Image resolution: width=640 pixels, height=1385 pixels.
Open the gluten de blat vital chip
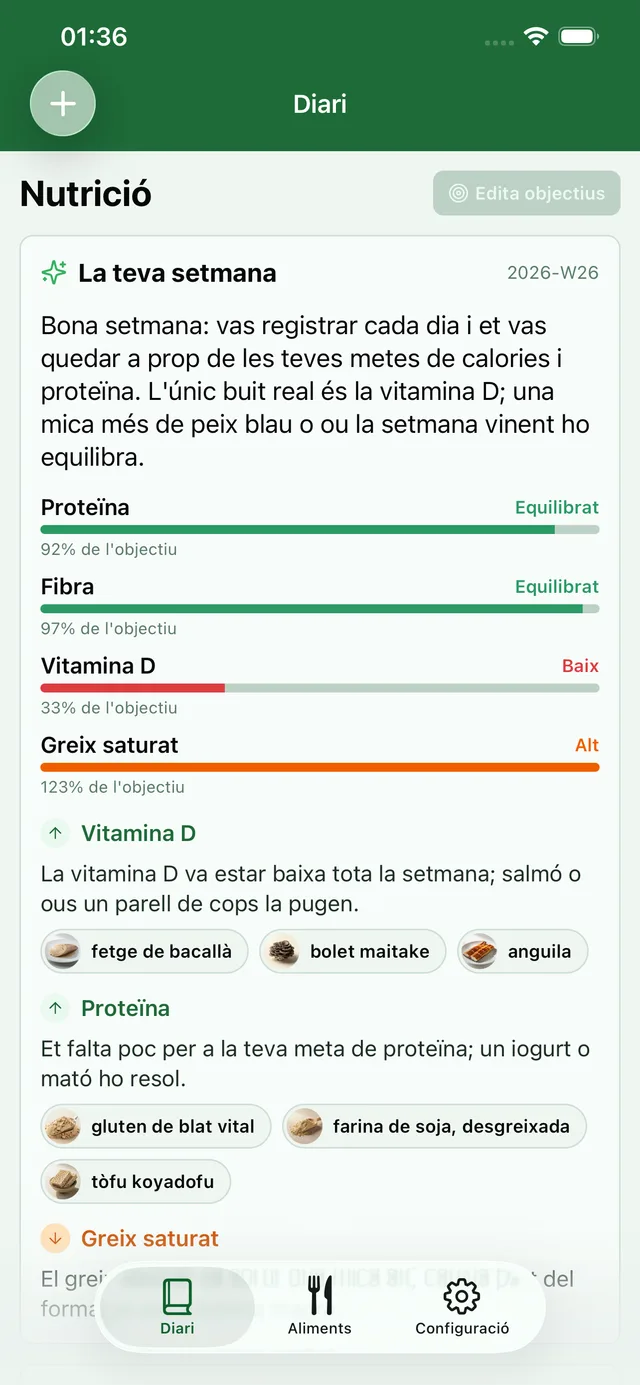156,1126
